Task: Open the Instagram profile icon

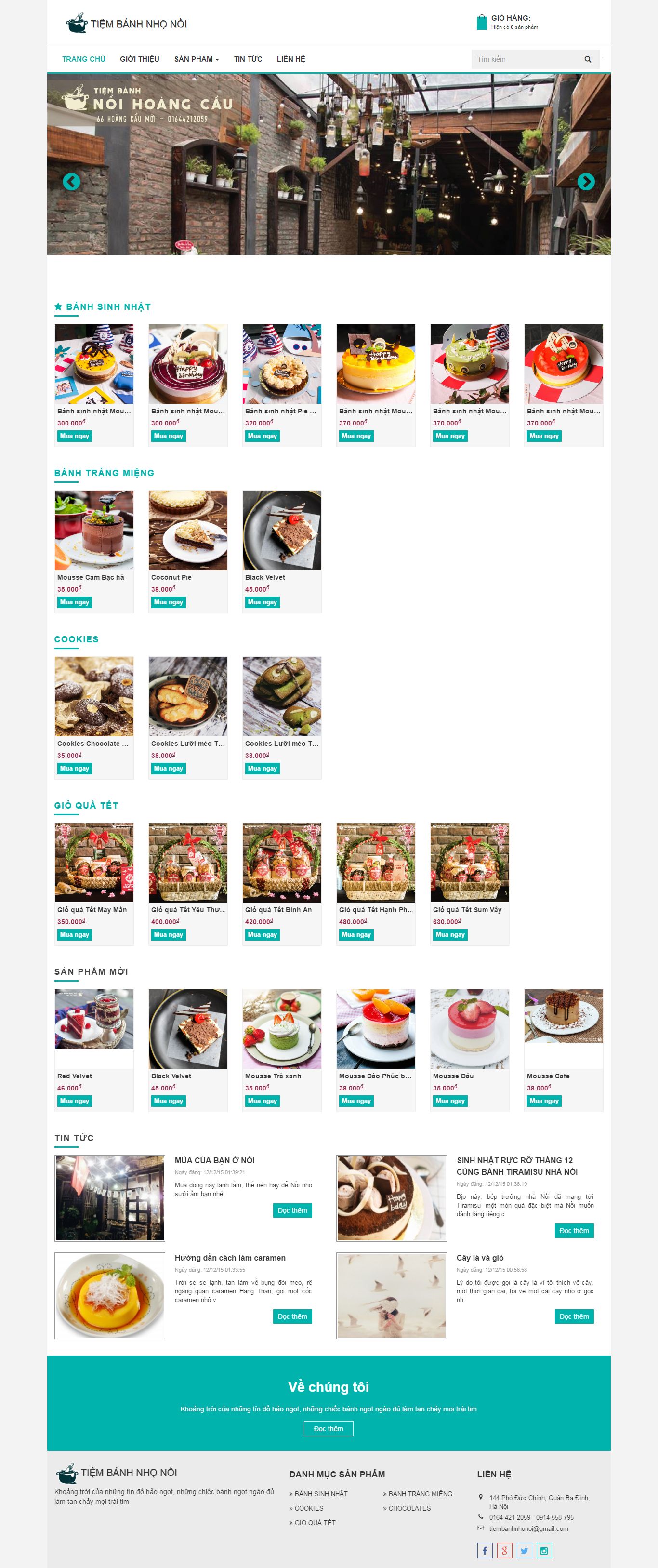Action: pos(543,1550)
